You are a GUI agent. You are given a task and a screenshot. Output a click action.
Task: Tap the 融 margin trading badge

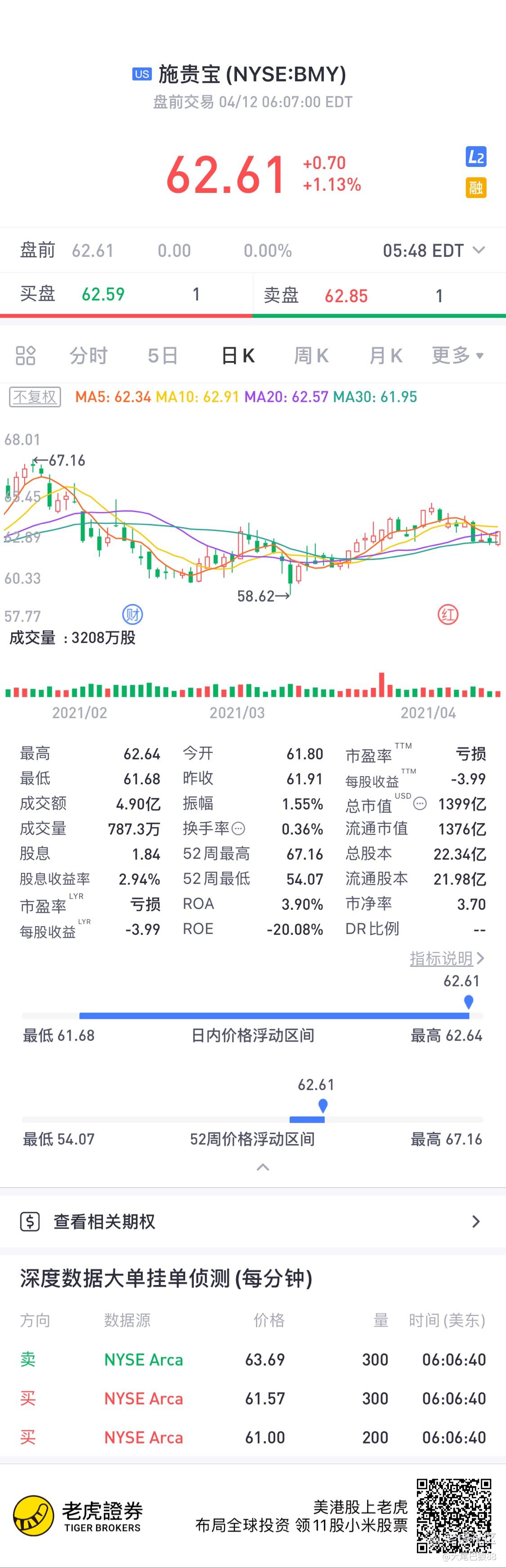[475, 188]
